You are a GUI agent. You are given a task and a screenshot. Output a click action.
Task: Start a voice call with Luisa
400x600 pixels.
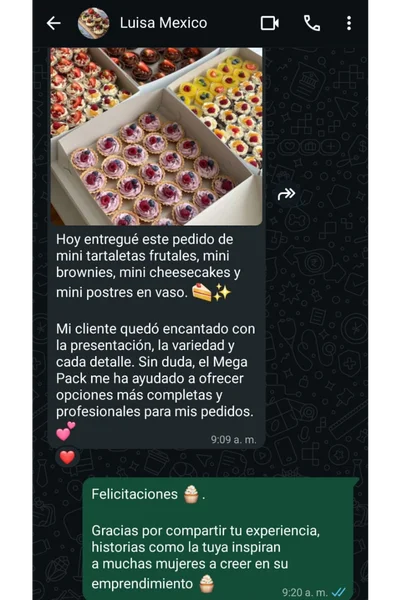pyautogui.click(x=312, y=23)
